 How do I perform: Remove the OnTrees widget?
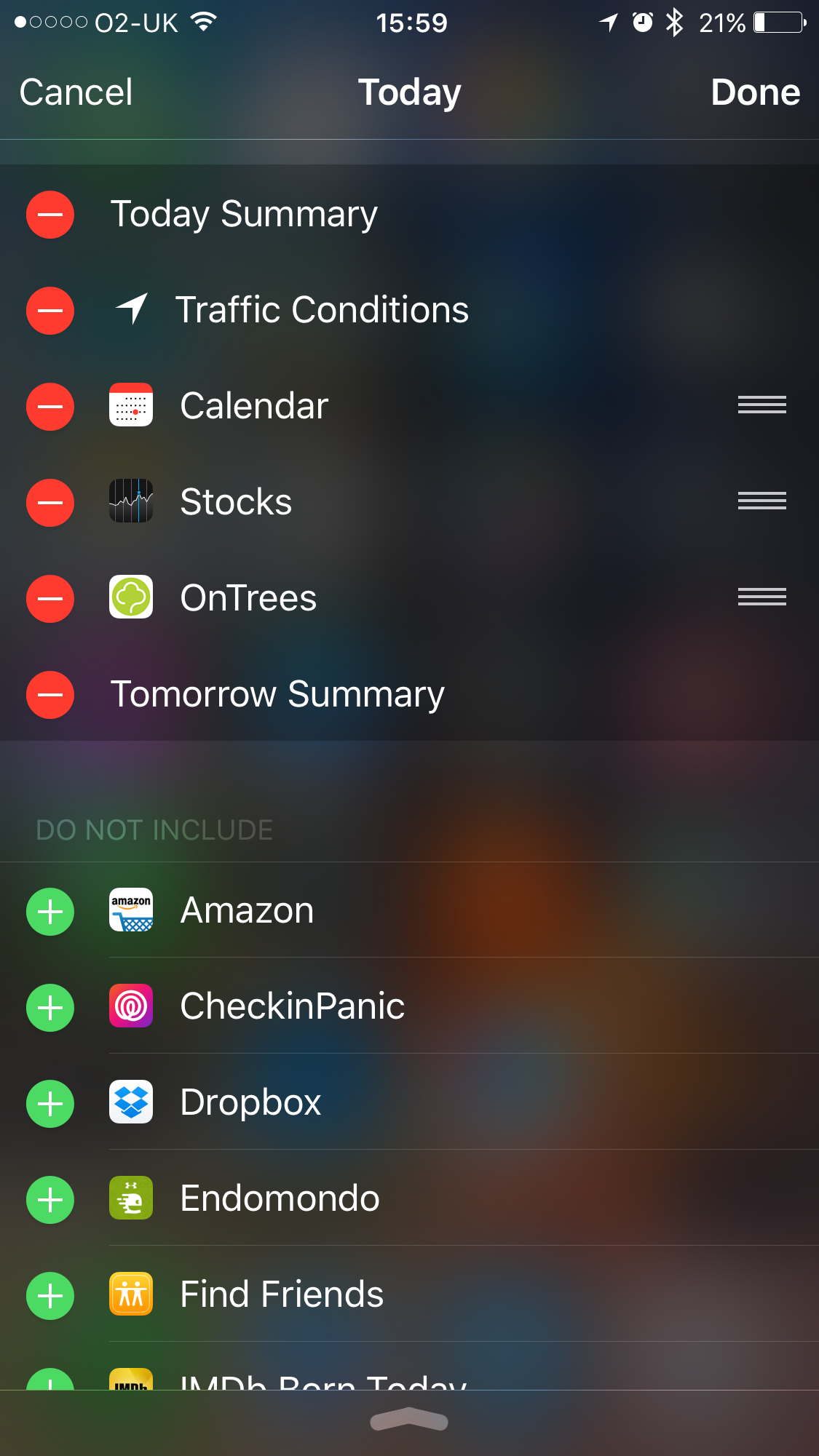tap(50, 599)
